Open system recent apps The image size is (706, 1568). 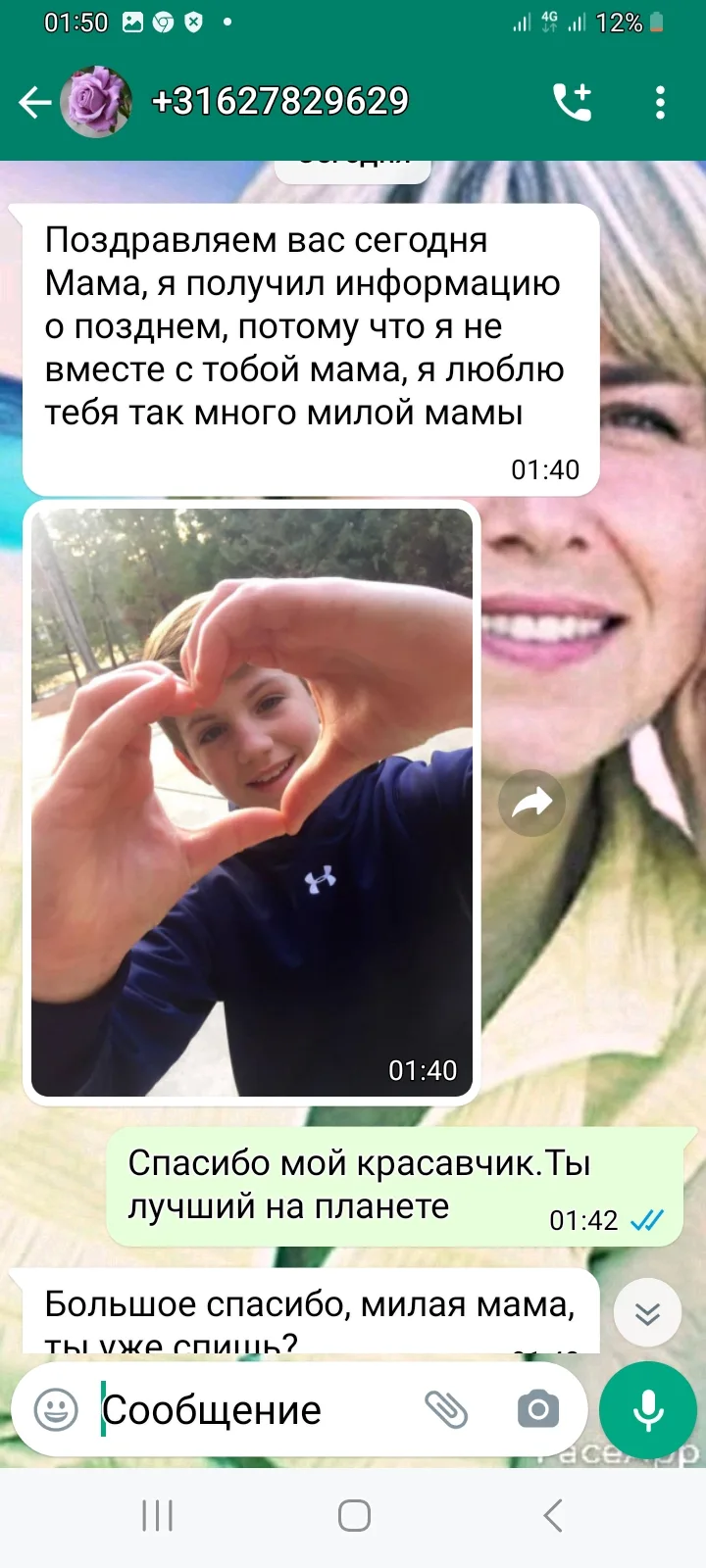[x=157, y=1516]
